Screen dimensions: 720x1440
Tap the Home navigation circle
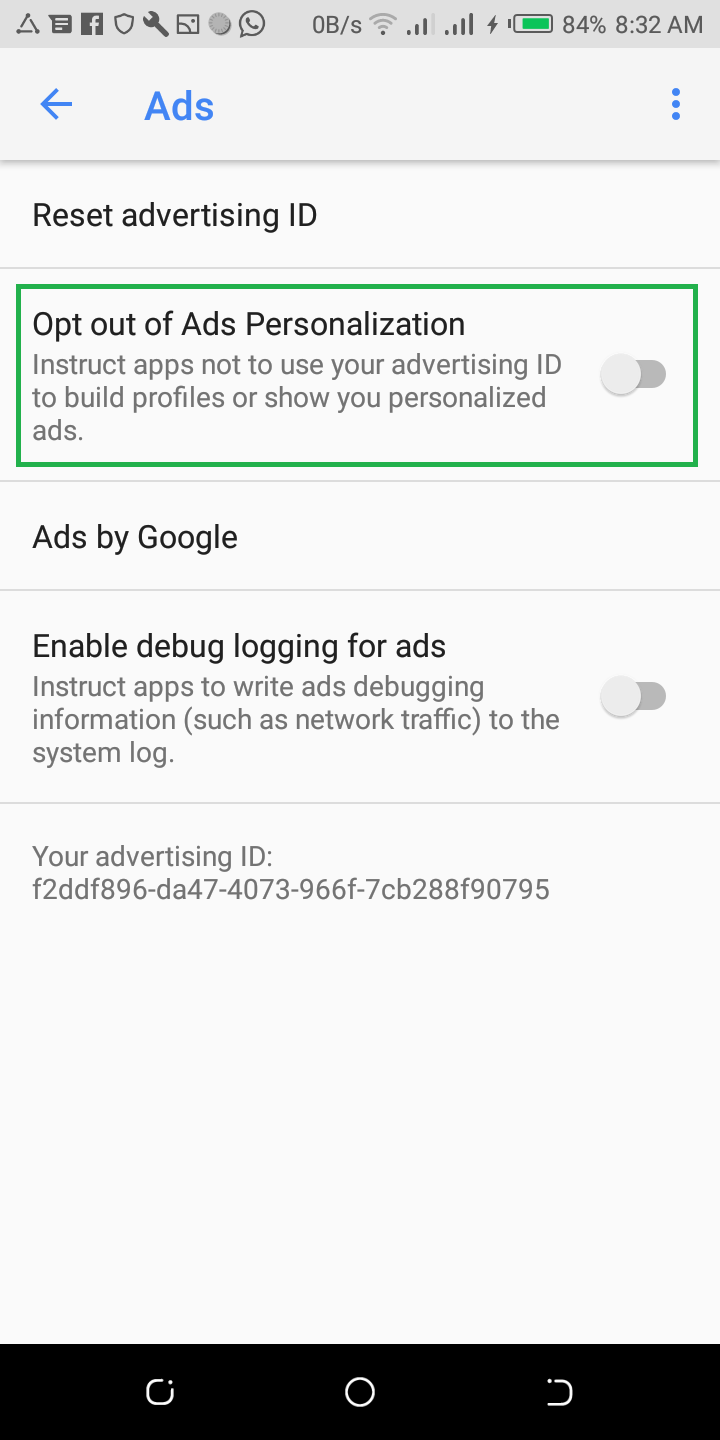(x=360, y=1391)
